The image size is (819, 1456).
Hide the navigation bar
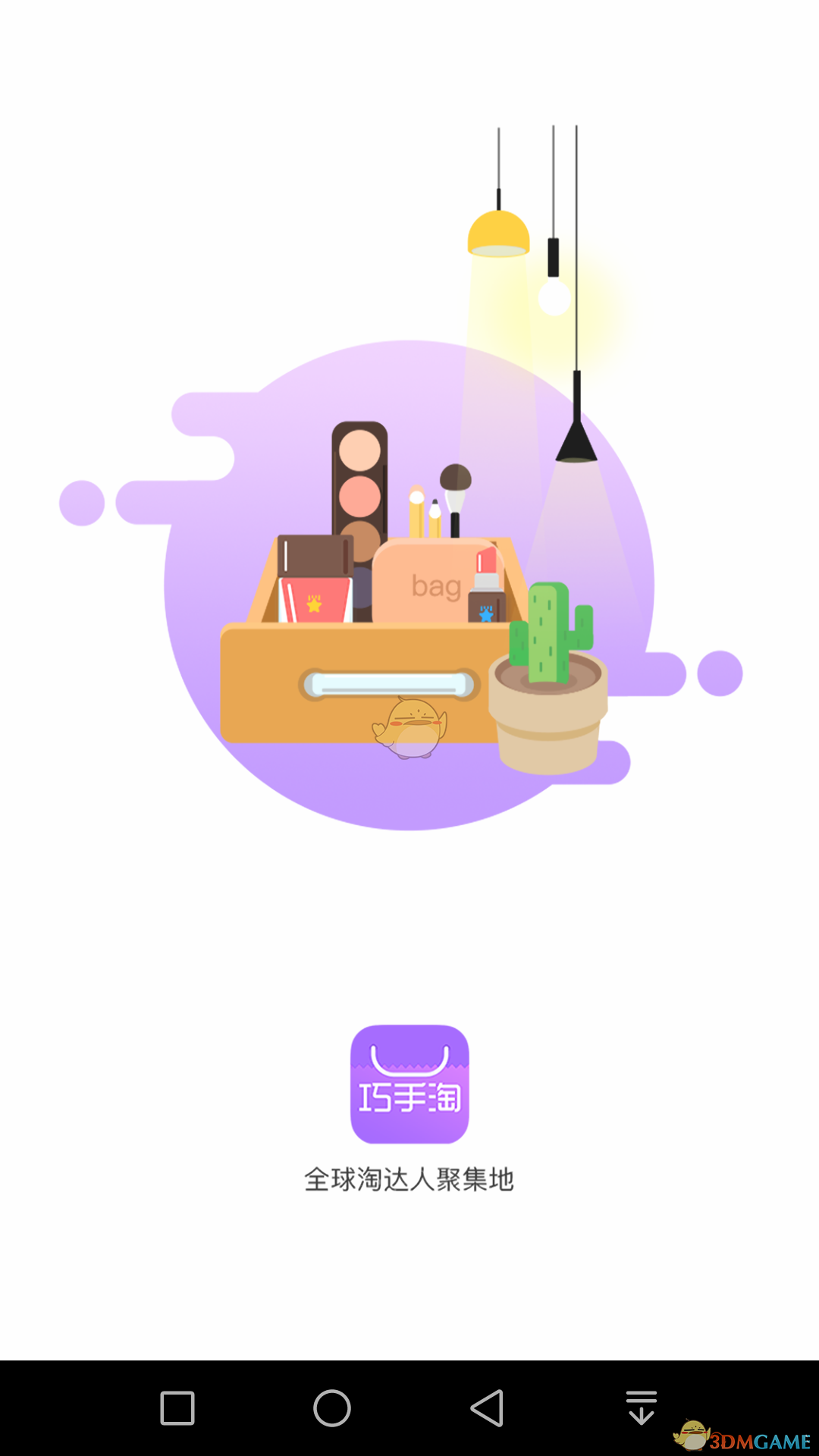[642, 1408]
